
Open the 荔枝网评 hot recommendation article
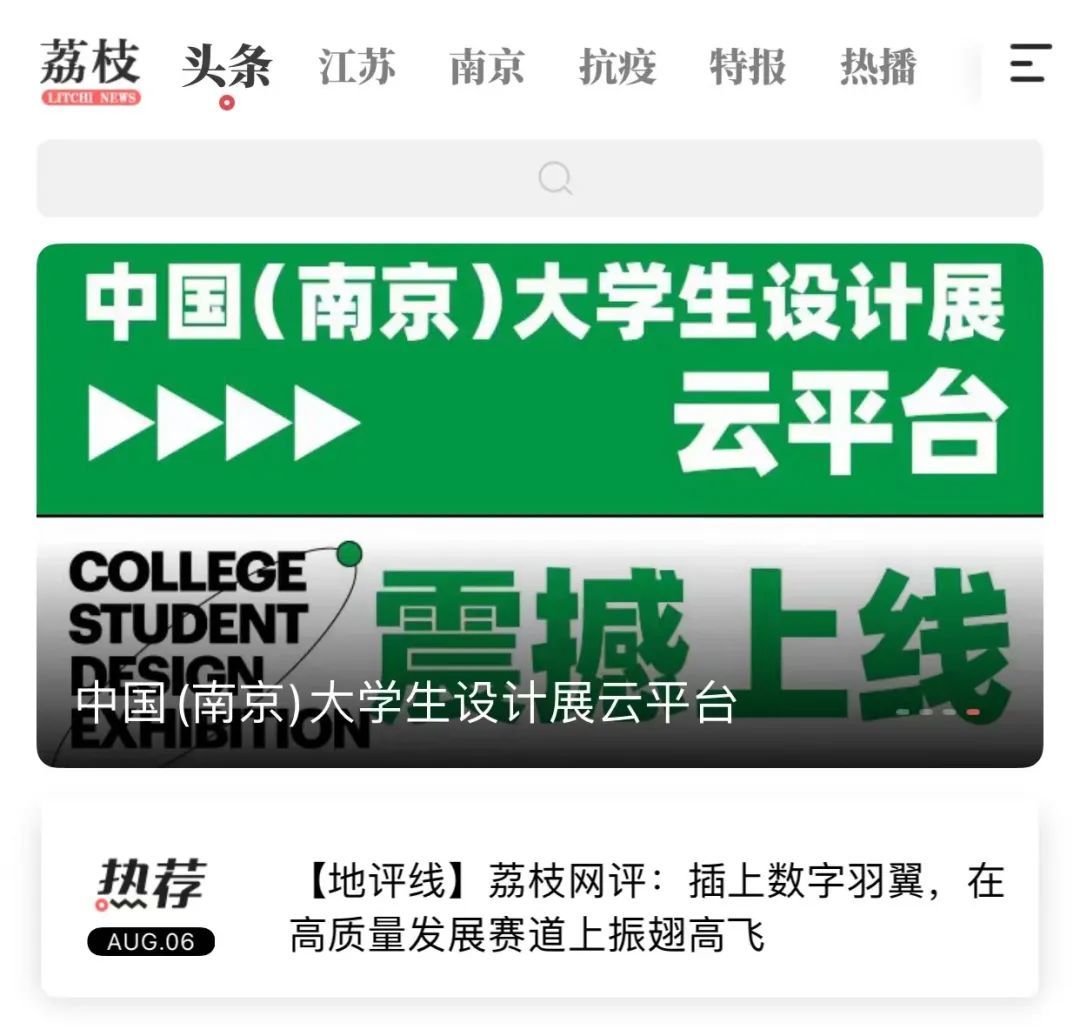tap(645, 908)
